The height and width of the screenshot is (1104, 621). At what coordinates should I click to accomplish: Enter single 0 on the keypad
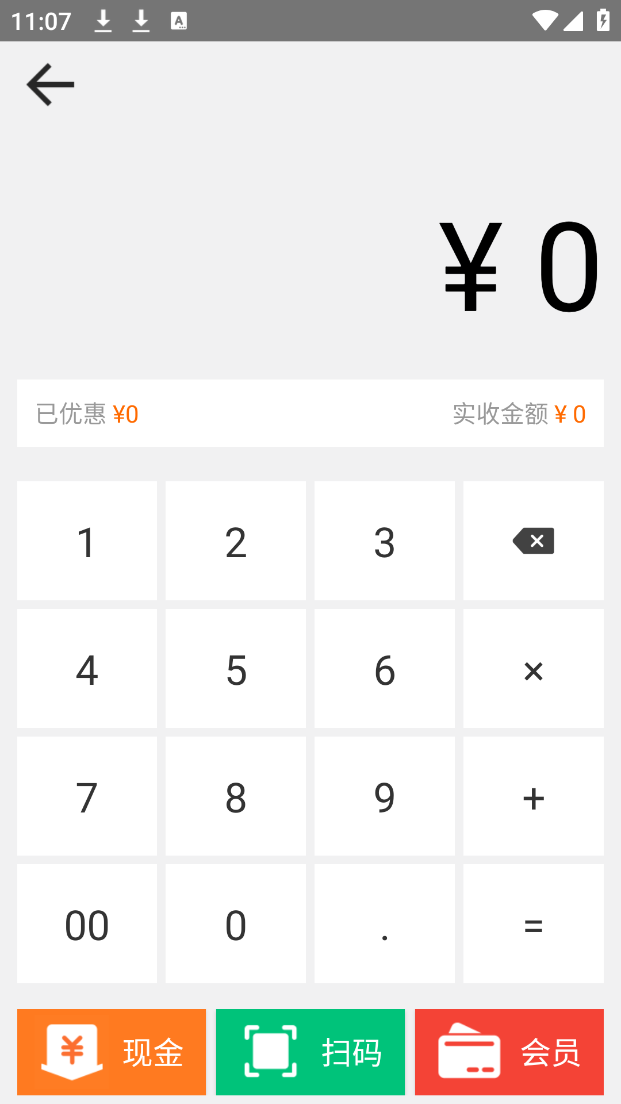click(x=236, y=924)
